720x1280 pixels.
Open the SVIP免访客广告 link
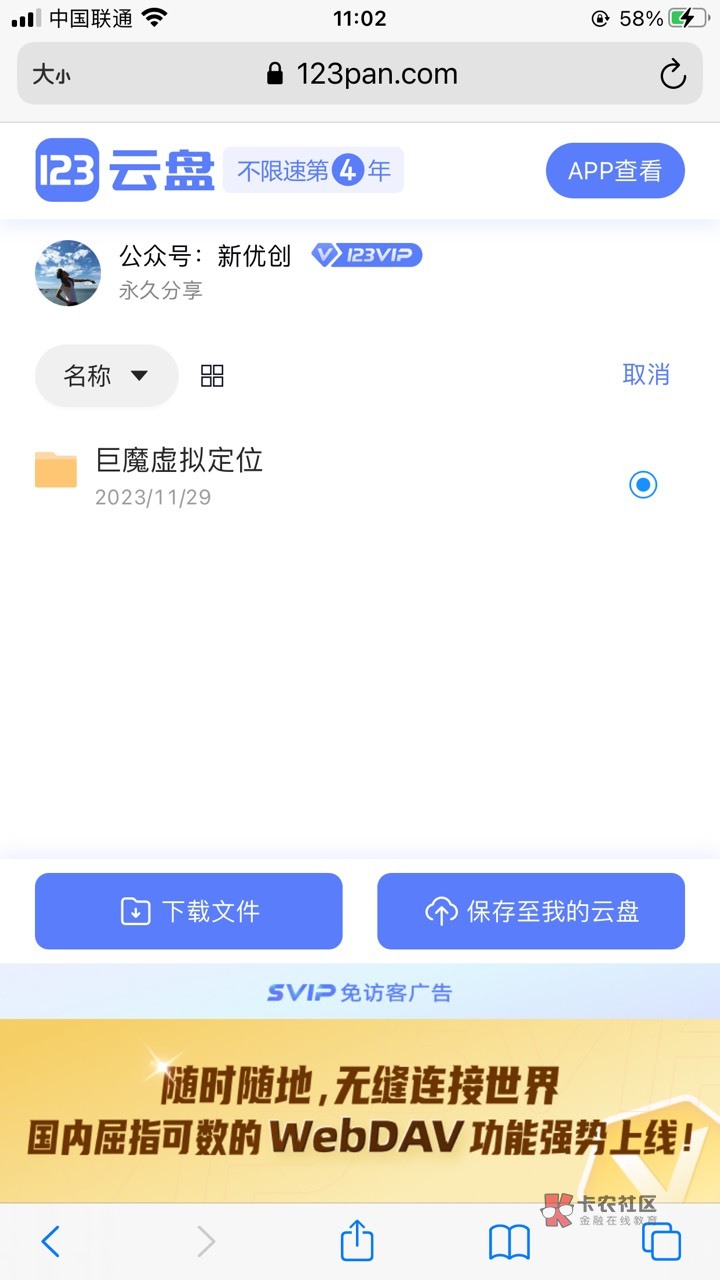click(360, 992)
